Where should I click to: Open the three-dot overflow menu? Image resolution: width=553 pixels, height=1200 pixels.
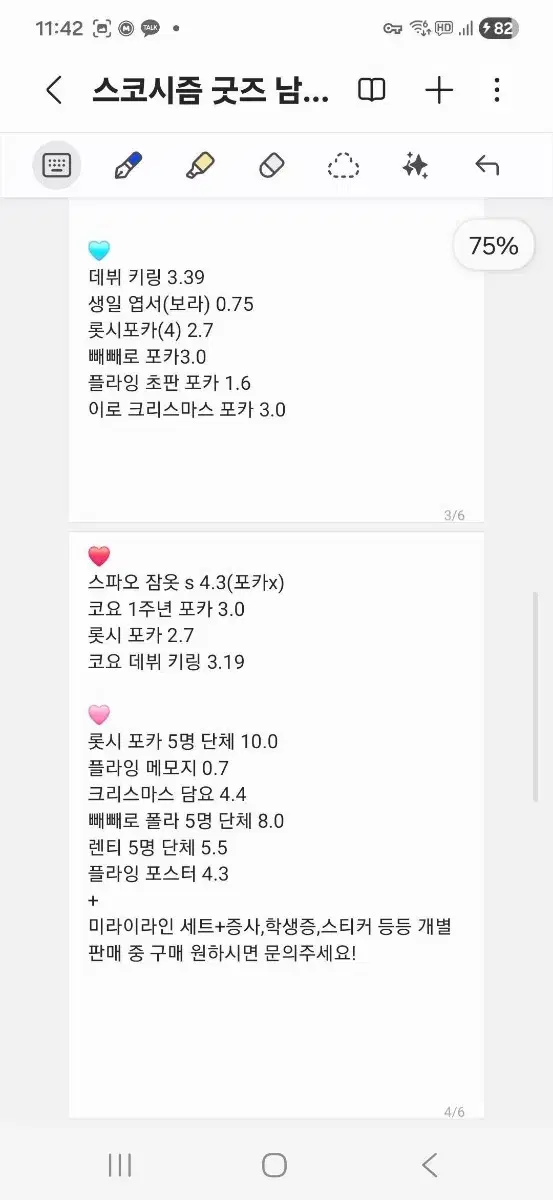coord(497,91)
